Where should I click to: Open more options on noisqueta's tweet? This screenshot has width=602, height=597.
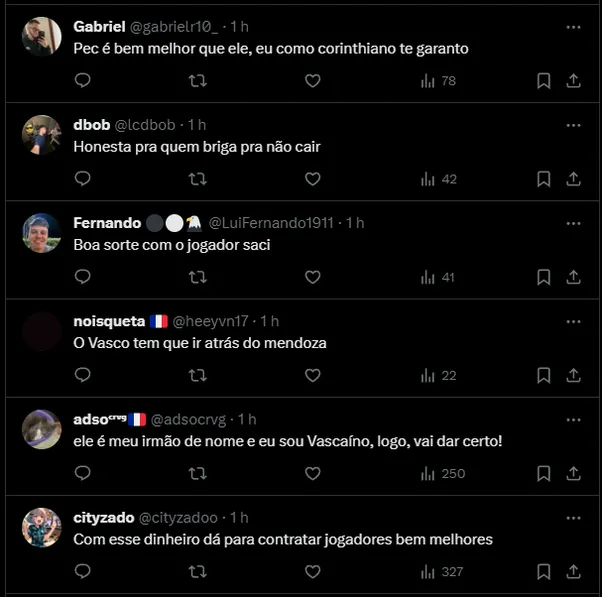pos(573,321)
